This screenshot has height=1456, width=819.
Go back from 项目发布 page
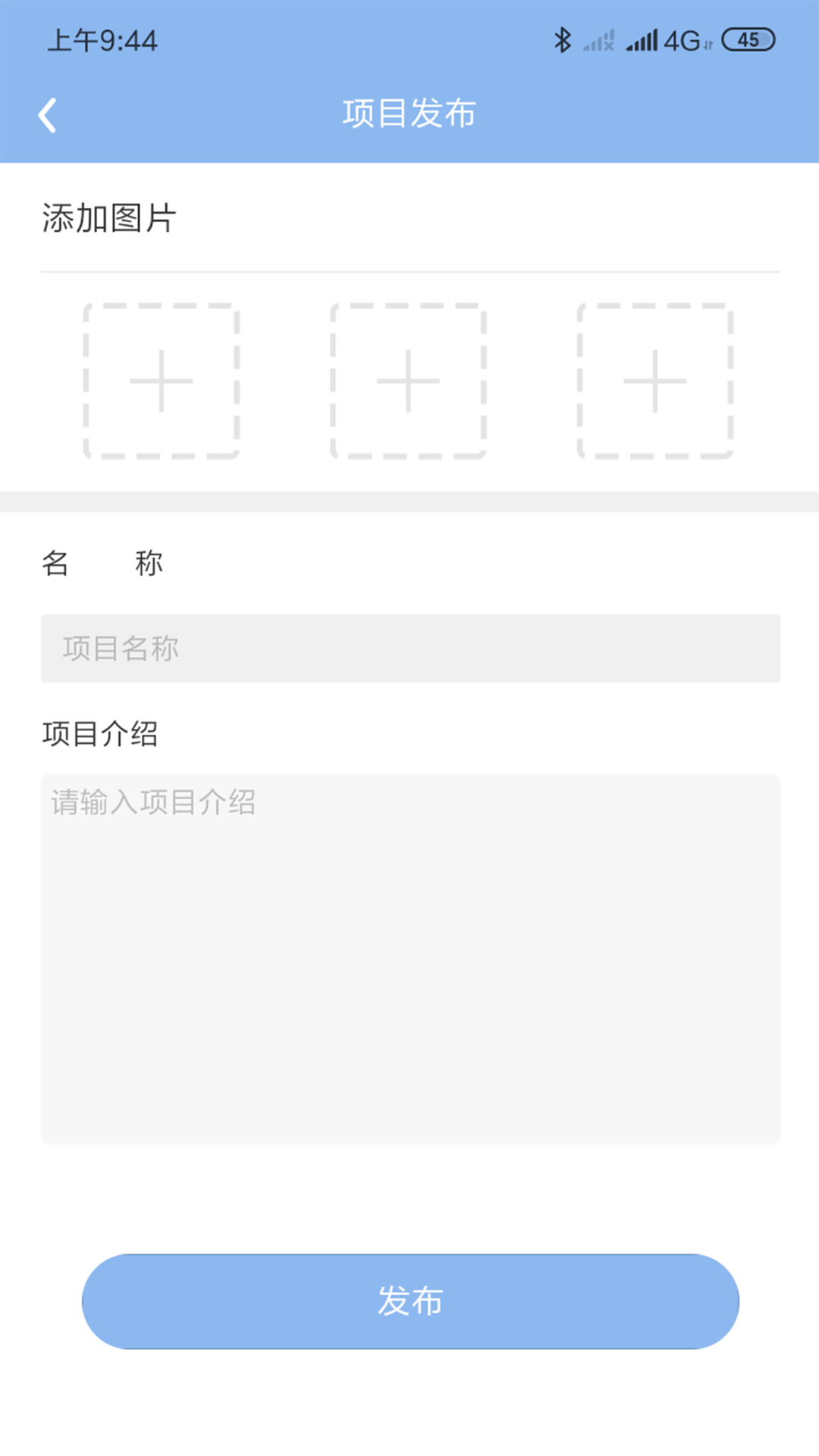click(x=48, y=115)
